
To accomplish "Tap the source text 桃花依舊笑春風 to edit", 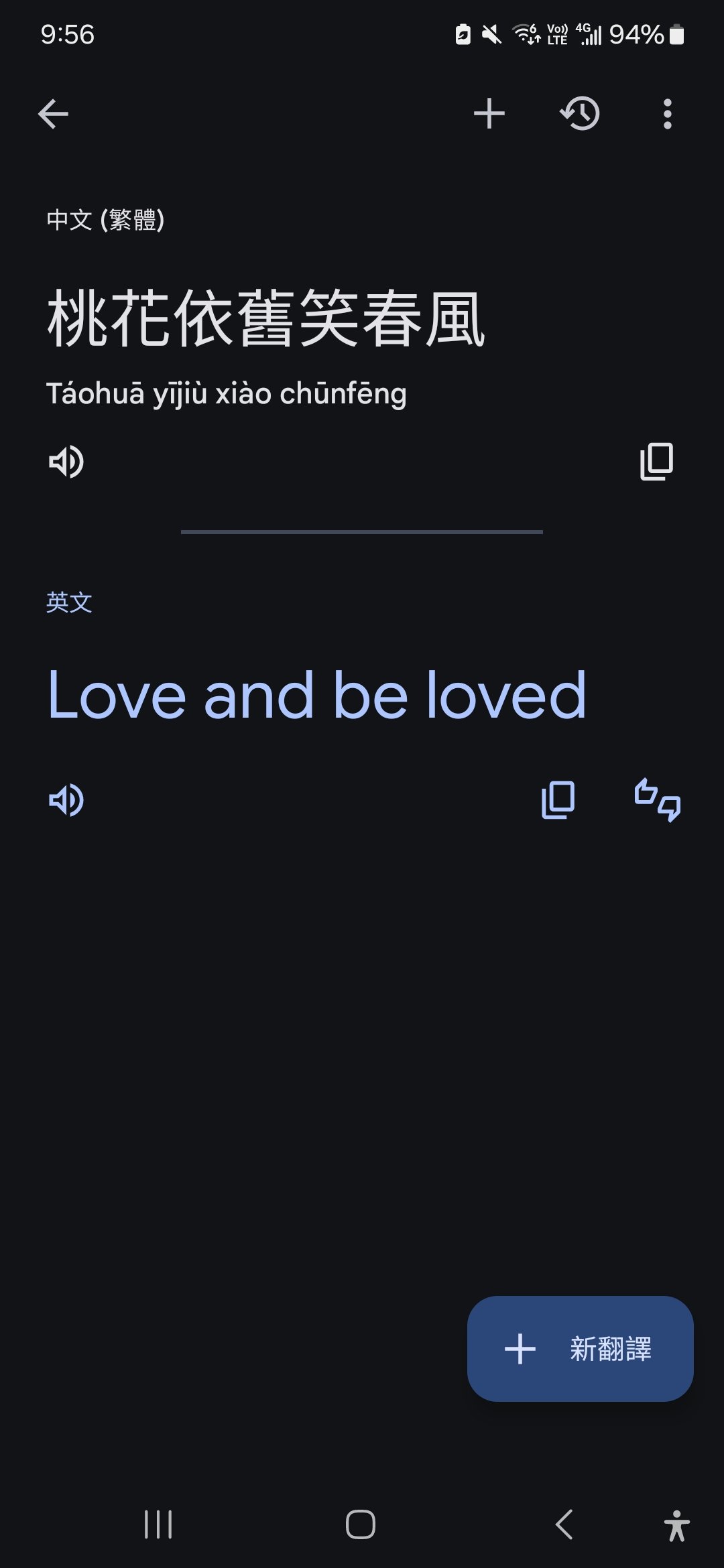I will [x=266, y=319].
